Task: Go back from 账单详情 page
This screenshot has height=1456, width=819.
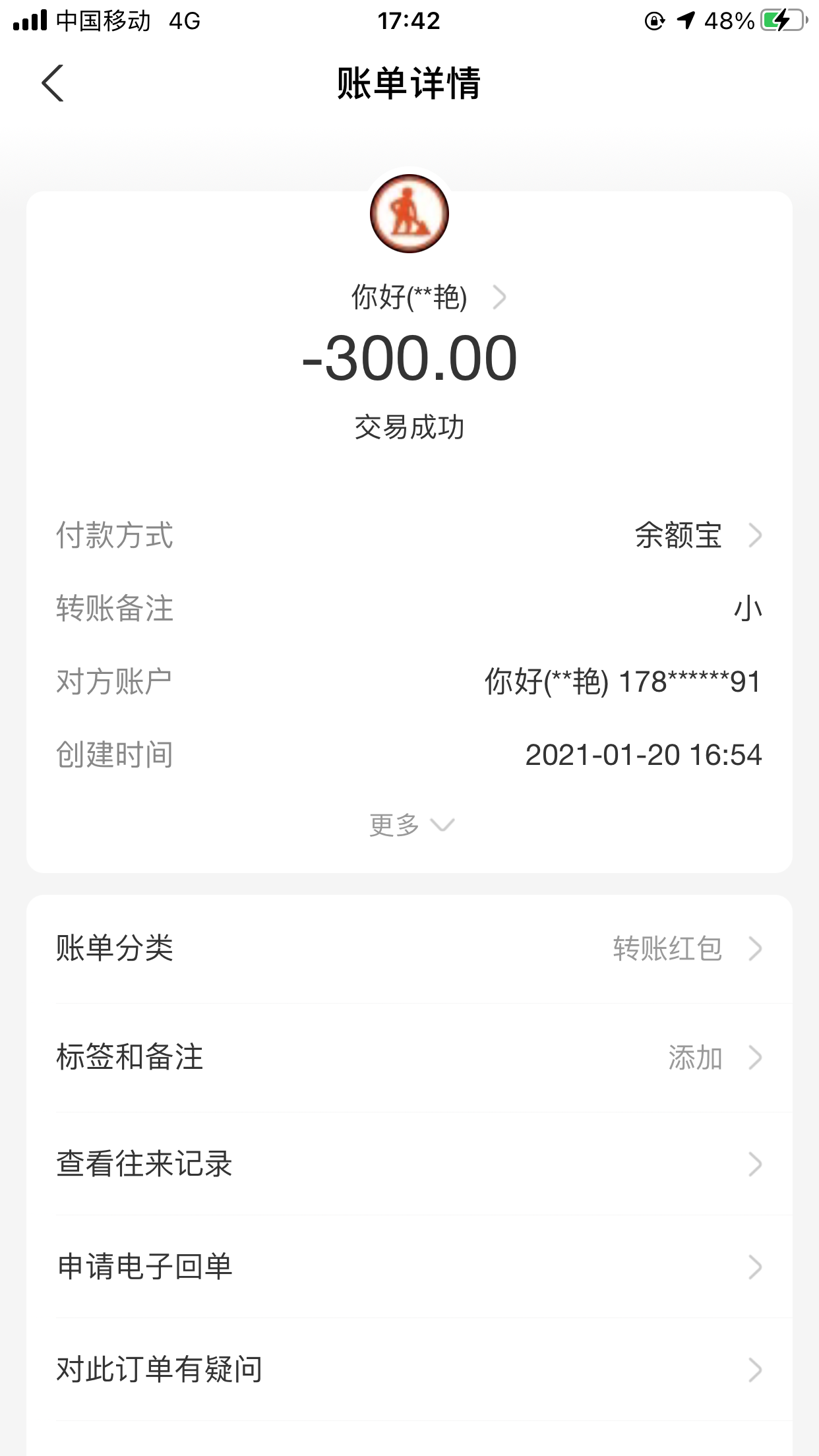Action: click(x=53, y=83)
